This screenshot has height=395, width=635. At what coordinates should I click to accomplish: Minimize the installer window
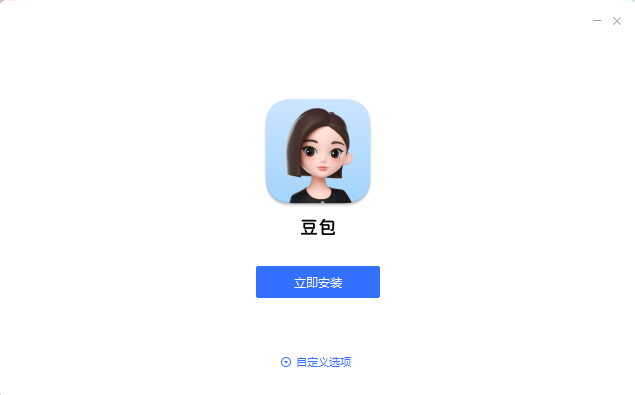tap(597, 21)
